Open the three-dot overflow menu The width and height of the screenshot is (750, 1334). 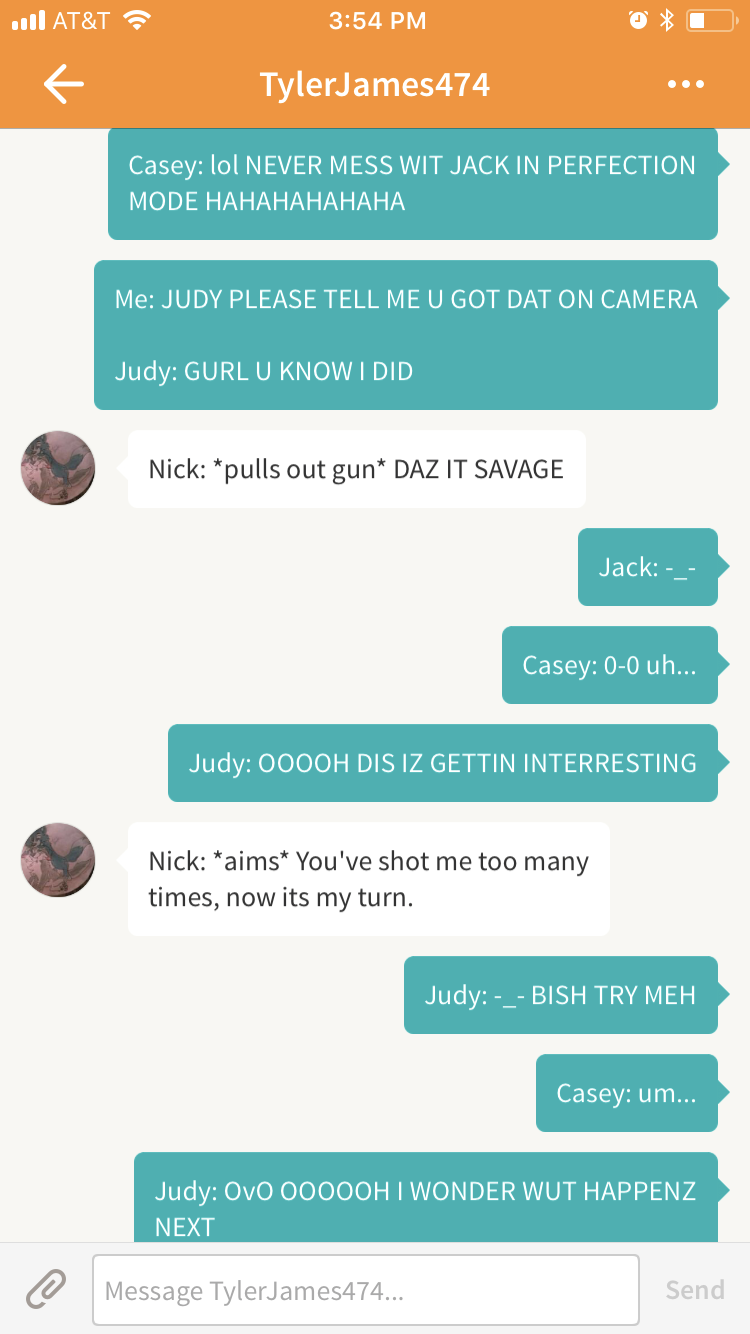686,85
